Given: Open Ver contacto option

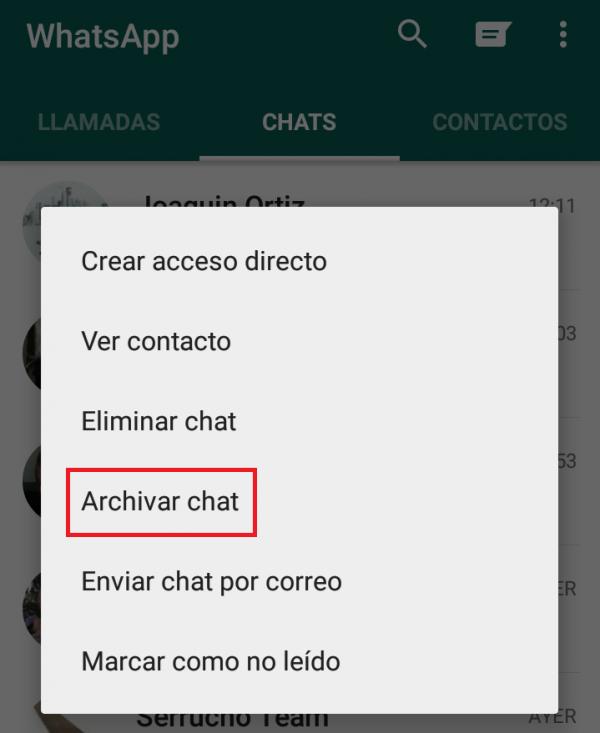Looking at the screenshot, I should (x=156, y=342).
